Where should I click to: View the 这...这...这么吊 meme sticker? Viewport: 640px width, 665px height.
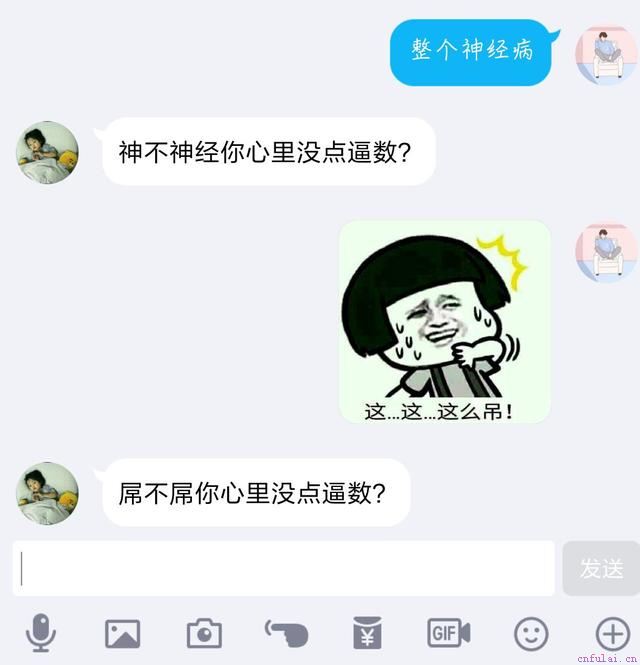point(445,322)
